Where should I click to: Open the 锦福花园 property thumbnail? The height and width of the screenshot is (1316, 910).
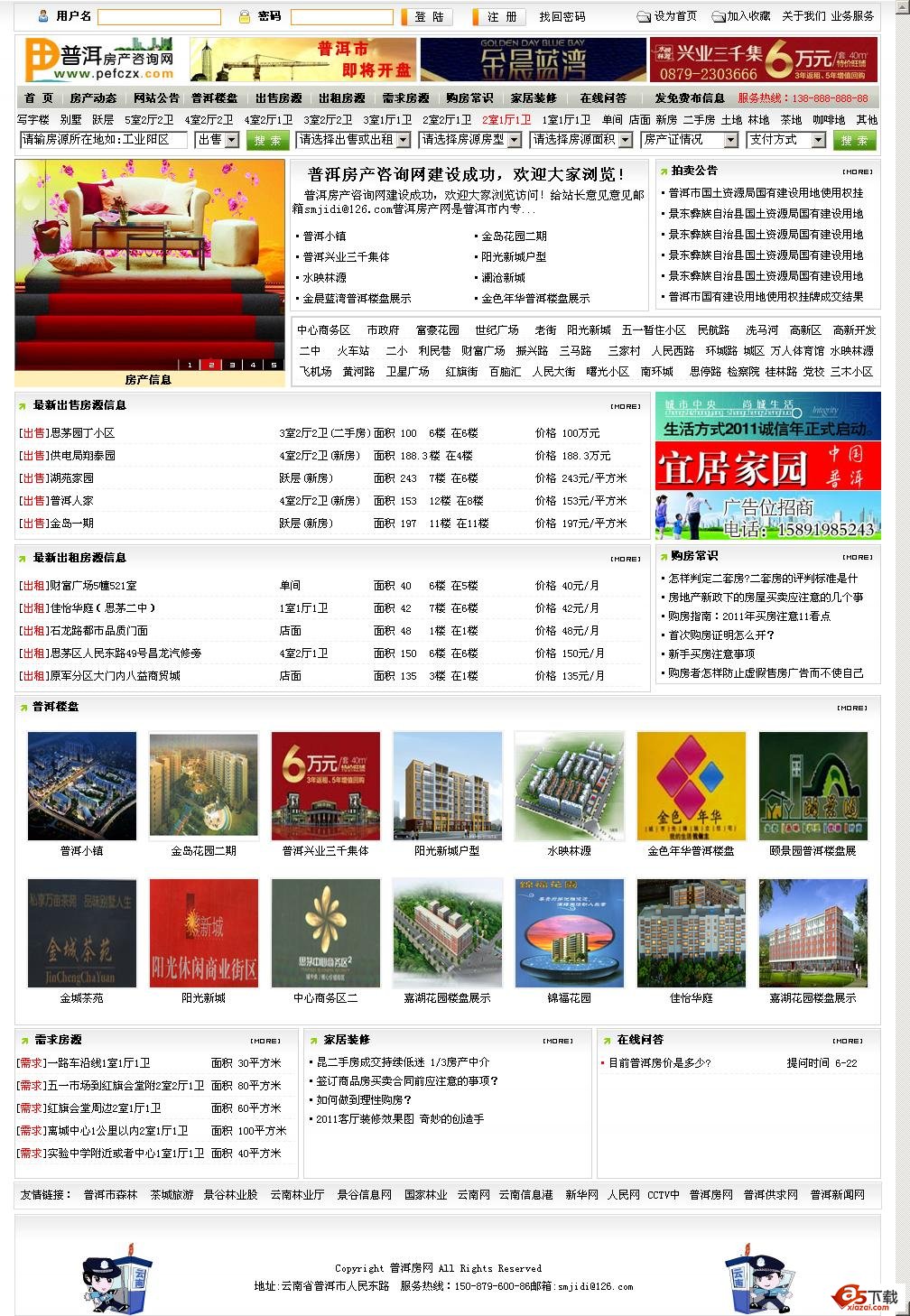(x=569, y=932)
